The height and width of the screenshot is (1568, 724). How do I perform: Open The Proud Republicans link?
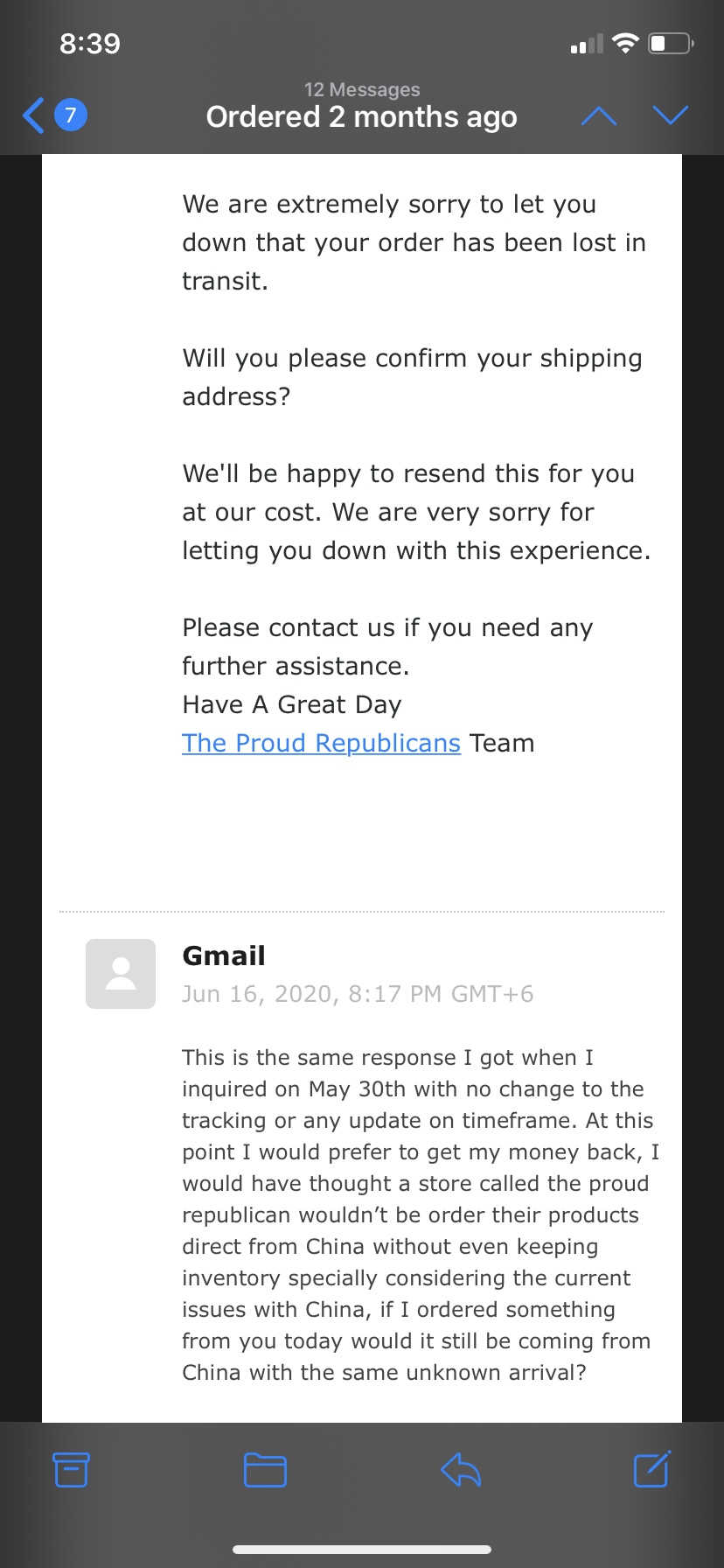(321, 743)
